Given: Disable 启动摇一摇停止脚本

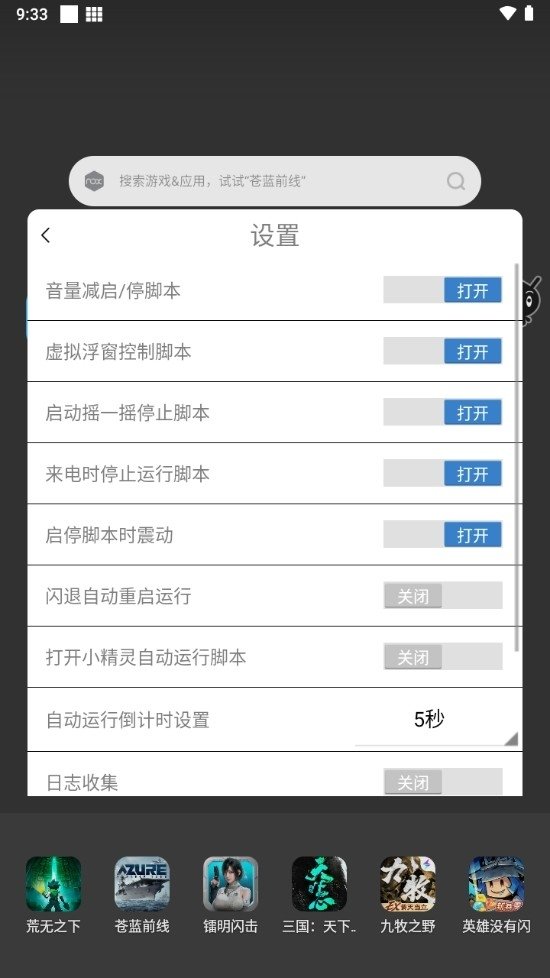Looking at the screenshot, I should pyautogui.click(x=443, y=413).
